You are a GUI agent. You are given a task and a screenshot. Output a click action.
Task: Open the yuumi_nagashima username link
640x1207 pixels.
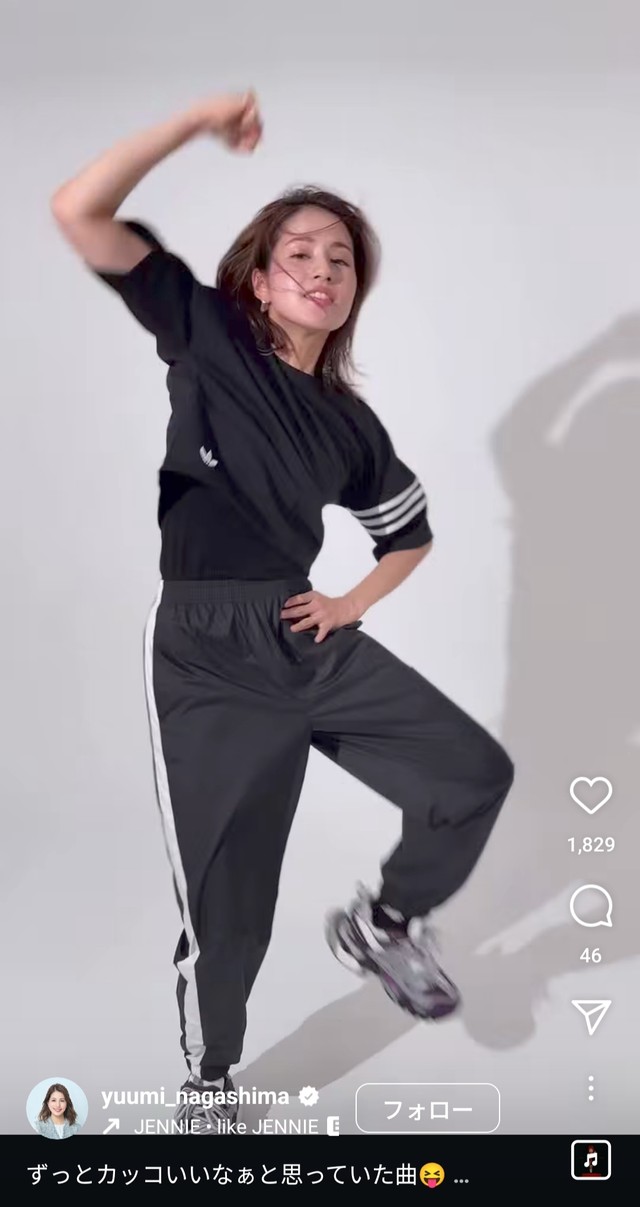pyautogui.click(x=194, y=1096)
